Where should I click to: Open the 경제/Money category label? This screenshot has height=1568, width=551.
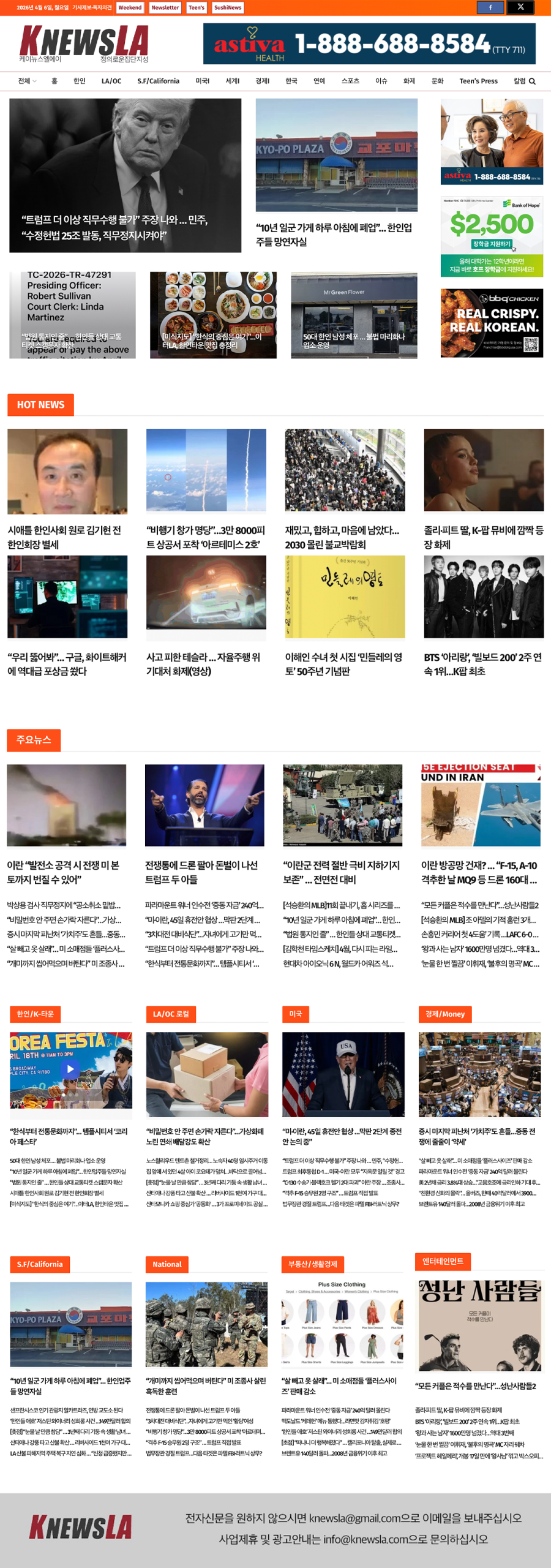point(445,1014)
